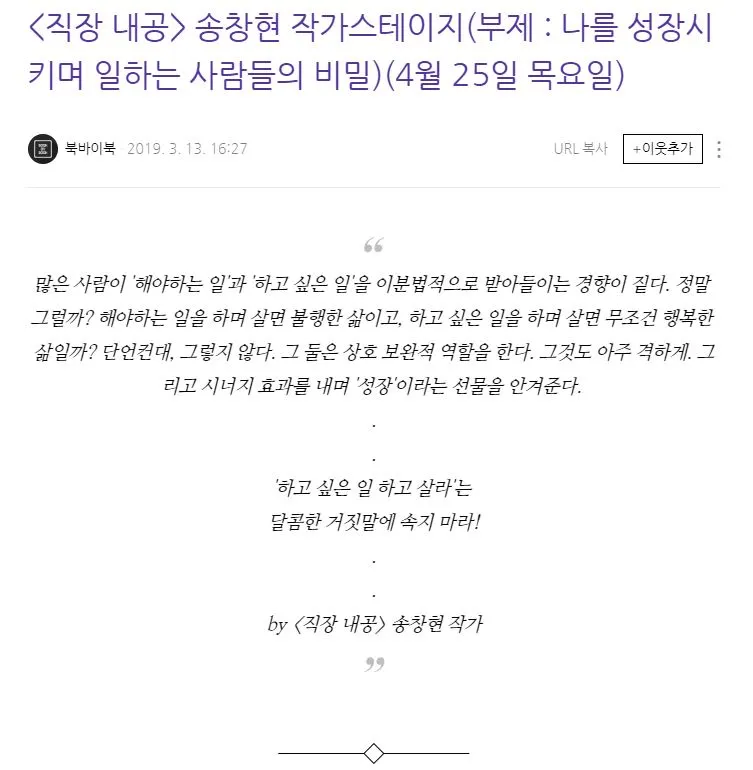Open the 북바이북 author name link
This screenshot has height=770, width=753.
[90, 148]
